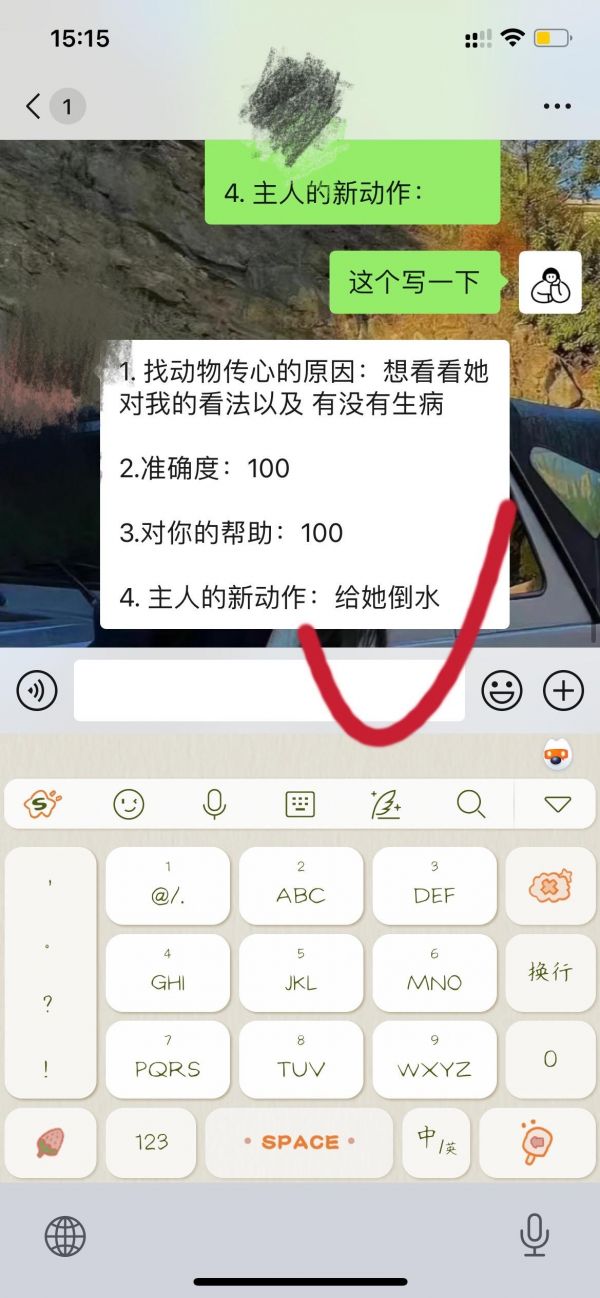Switch to the 123 number keyboard
Screen dimensions: 600x1298
pyautogui.click(x=151, y=1142)
